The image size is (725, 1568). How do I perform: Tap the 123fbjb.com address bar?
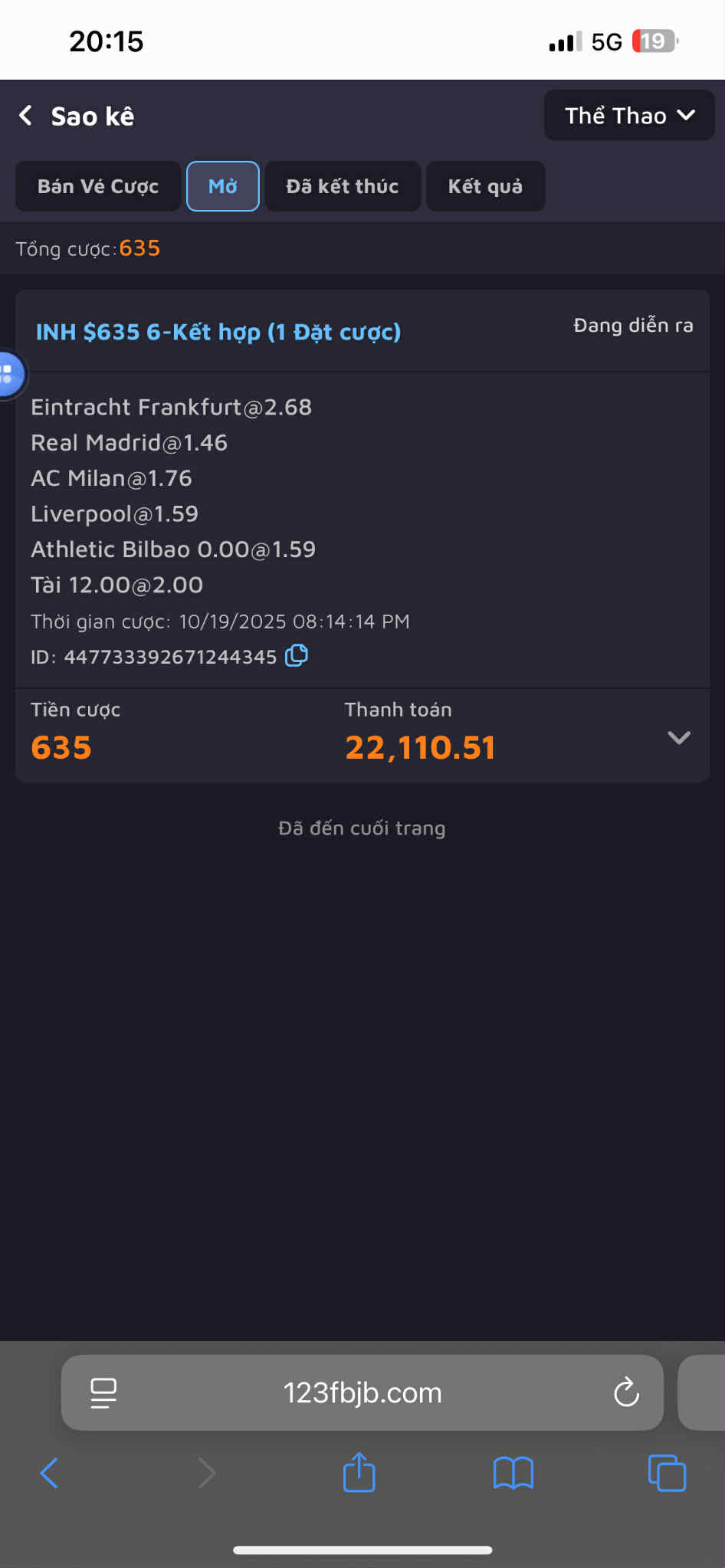point(362,1393)
